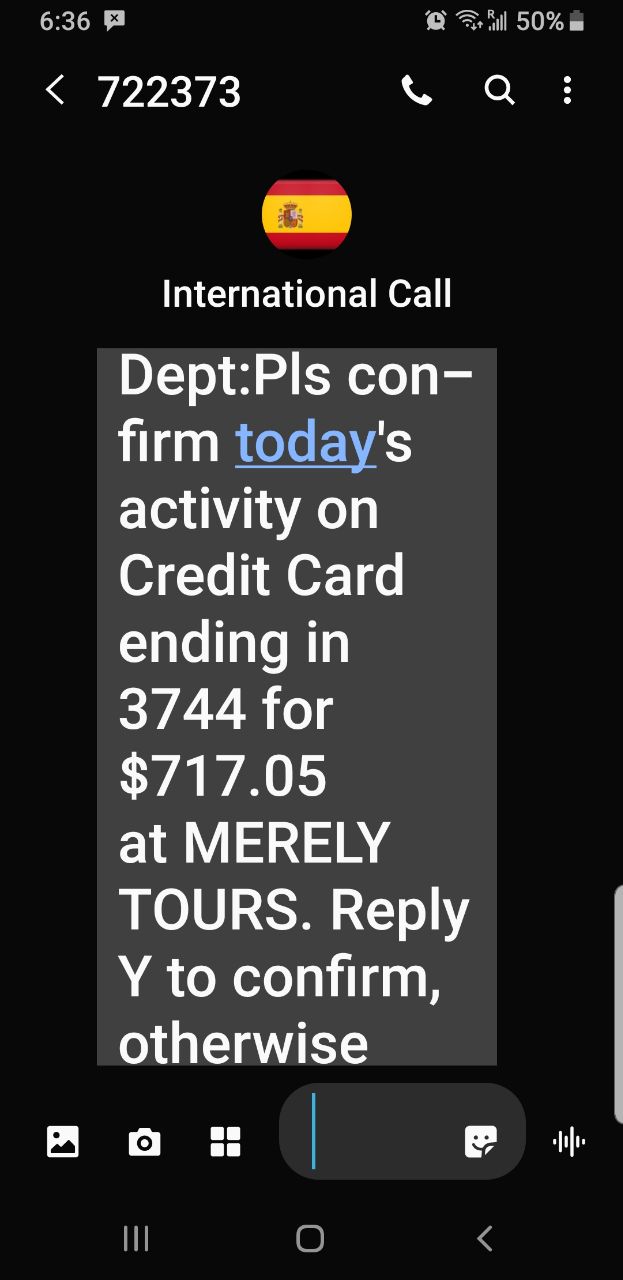Search within this conversation
Image resolution: width=623 pixels, height=1280 pixels.
(499, 91)
